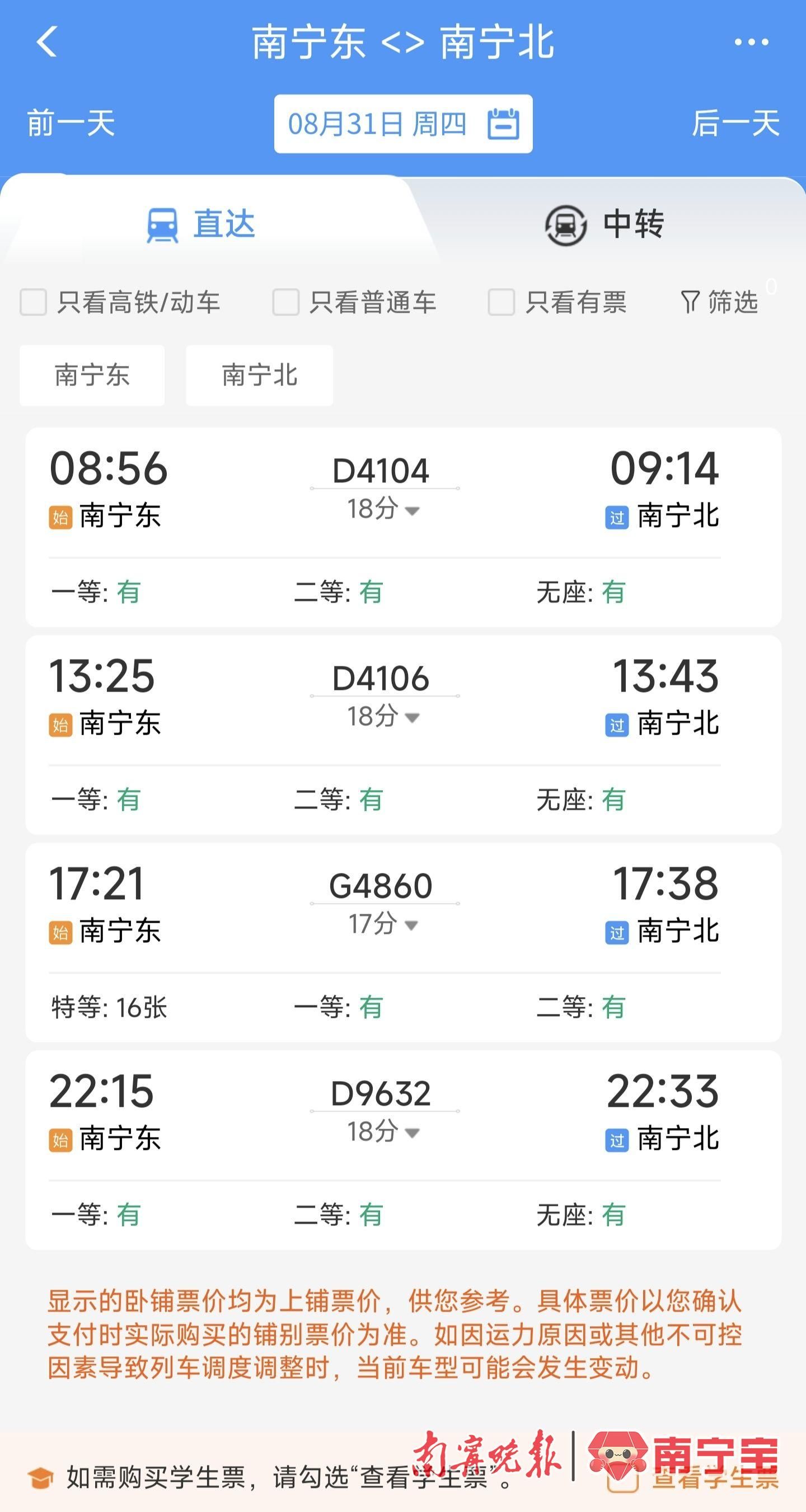Enable the 只看有票 checkbox
Screen dimensions: 806x1512
pos(500,303)
